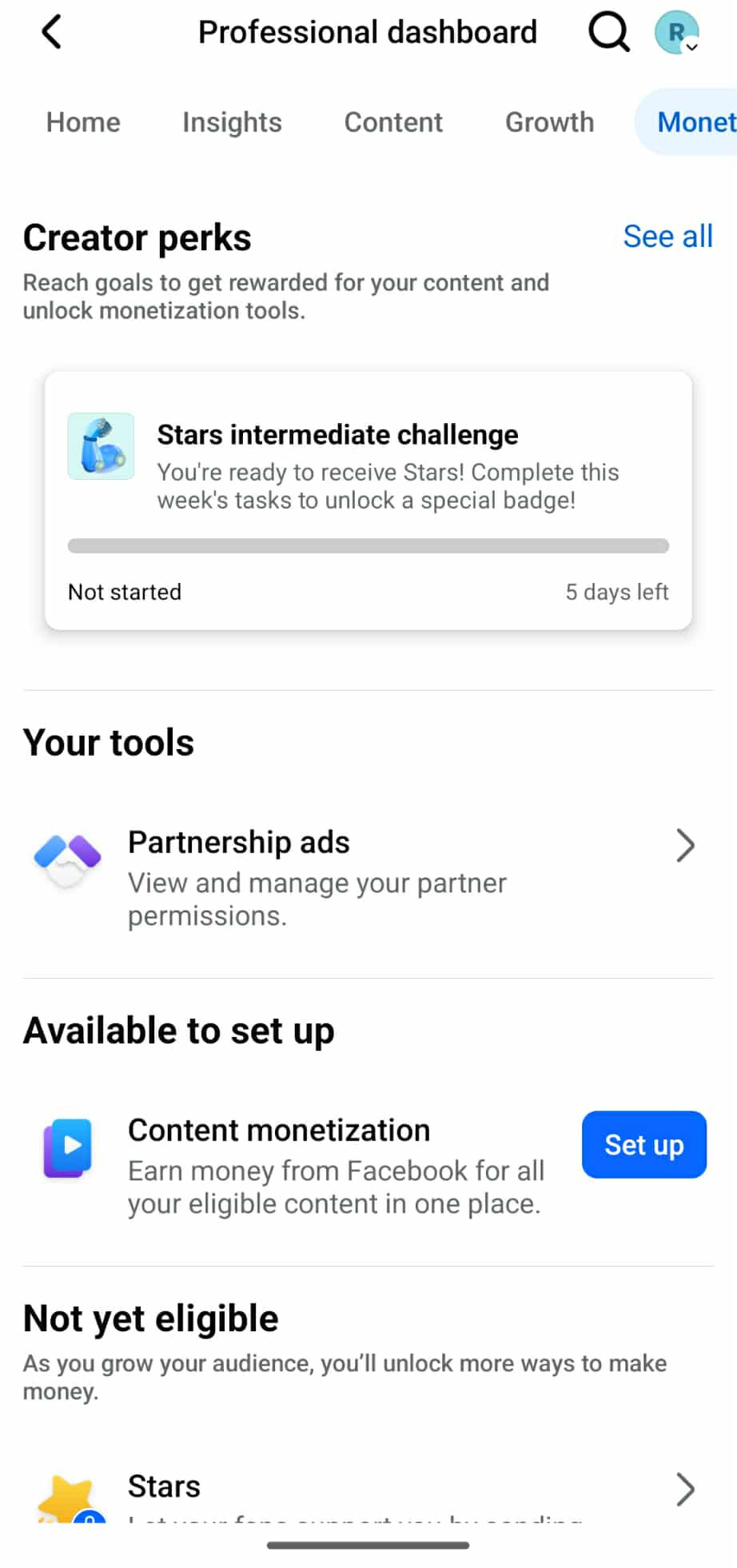Set up Content monetization

click(x=643, y=1144)
